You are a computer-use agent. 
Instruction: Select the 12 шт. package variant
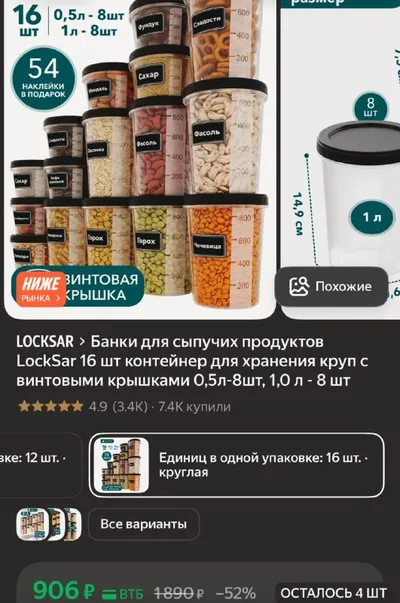(38, 465)
